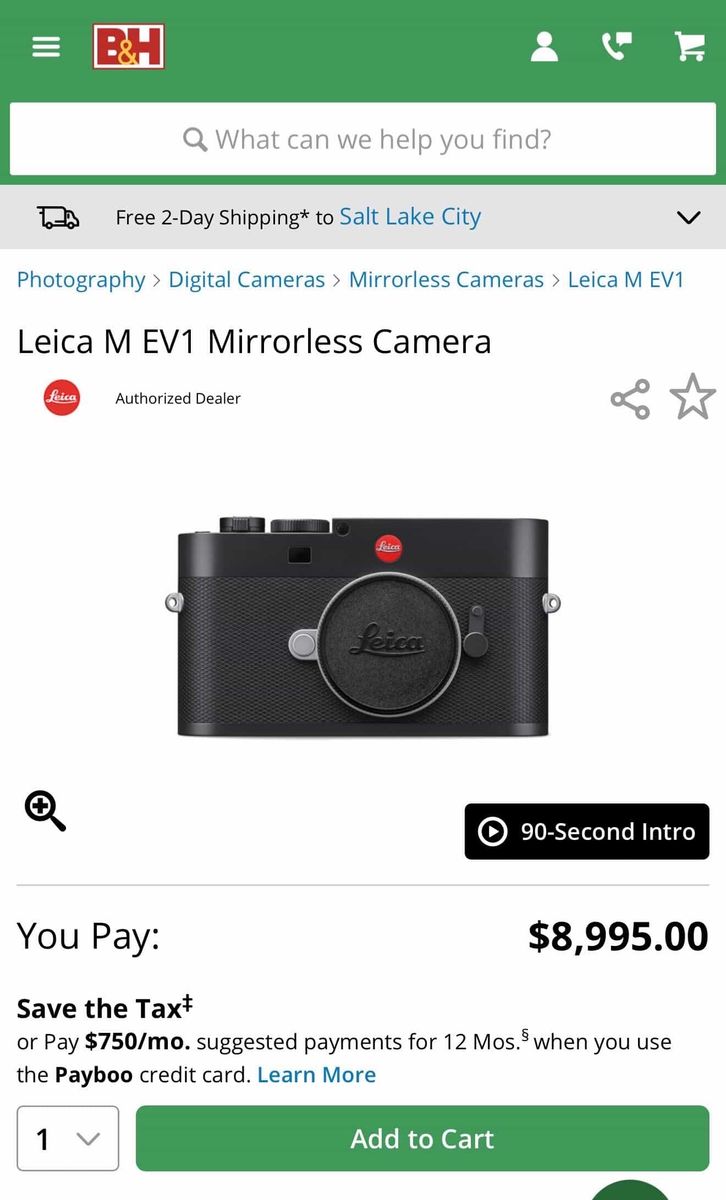Open the hamburger menu

pos(46,47)
